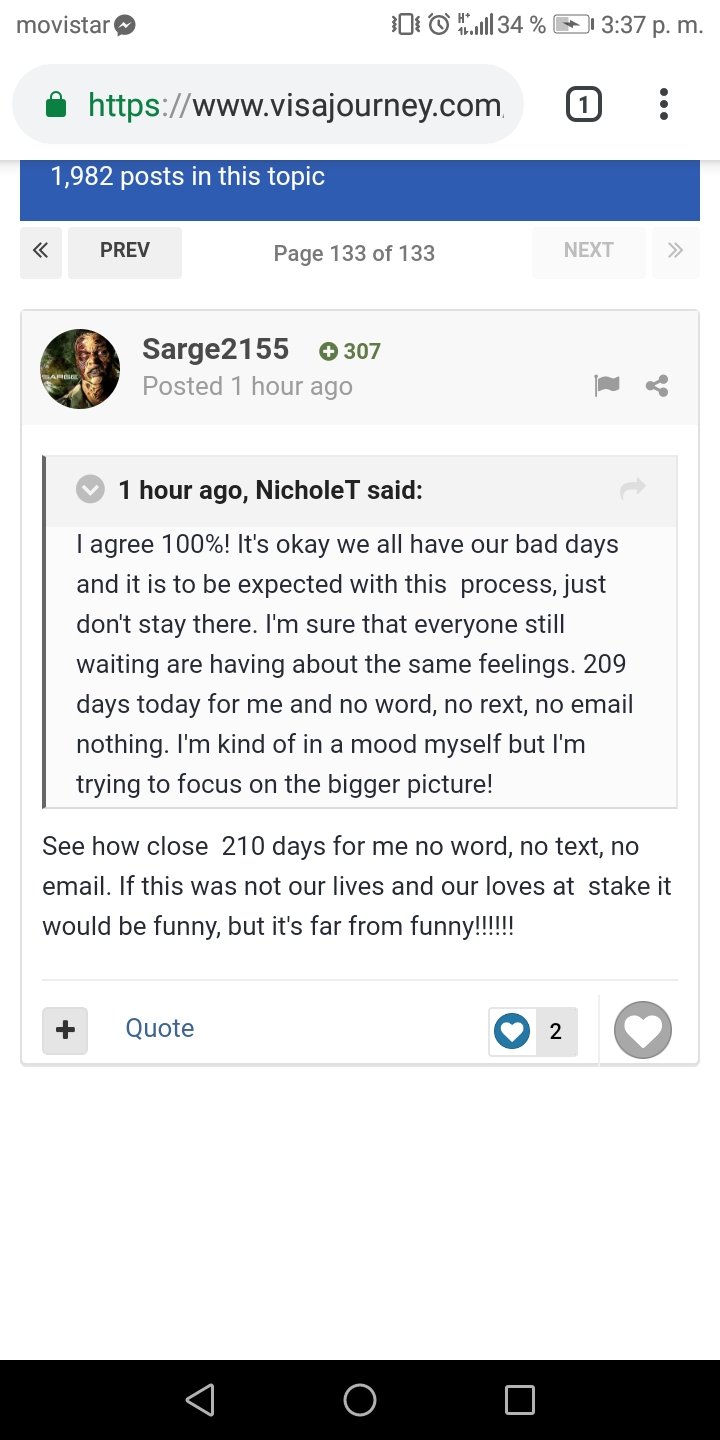Open the Page 133 of 133 selector

354,253
